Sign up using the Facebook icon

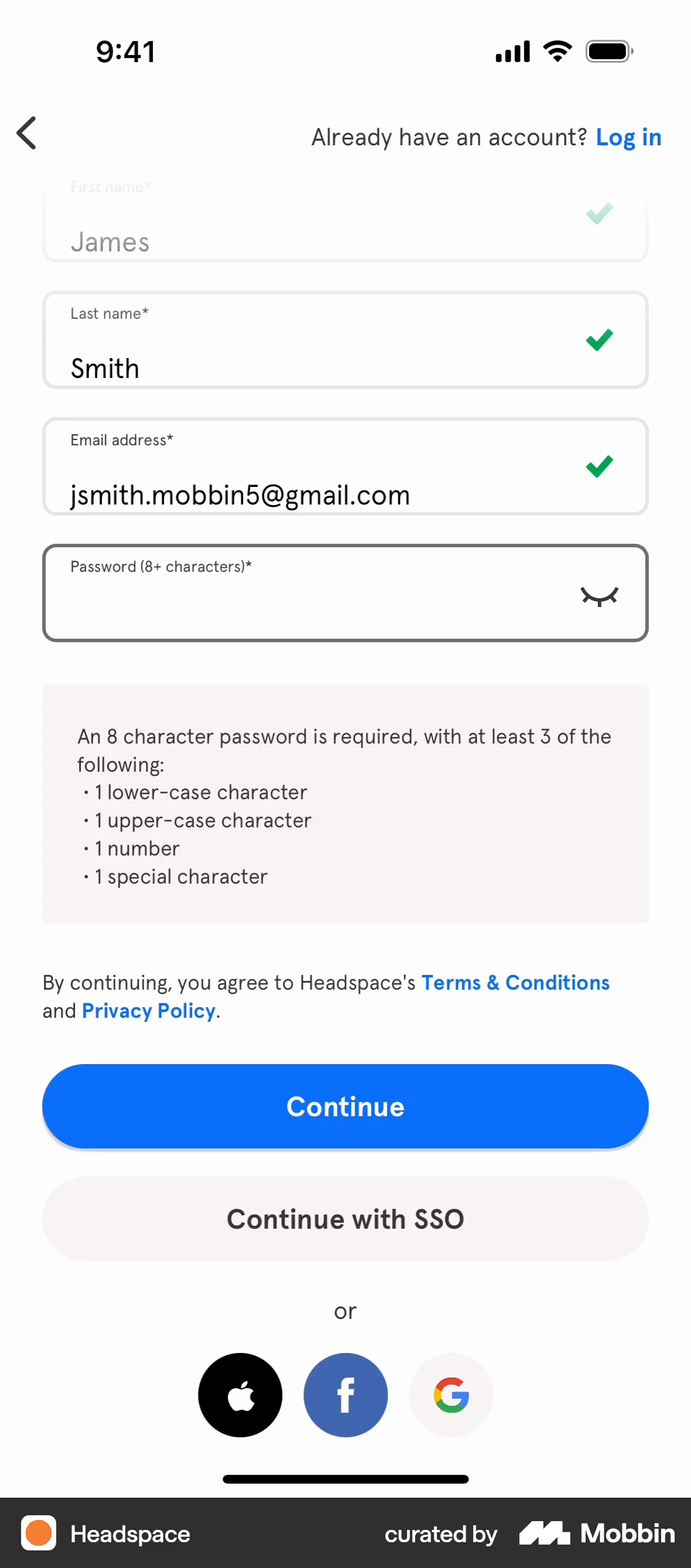(x=345, y=1395)
